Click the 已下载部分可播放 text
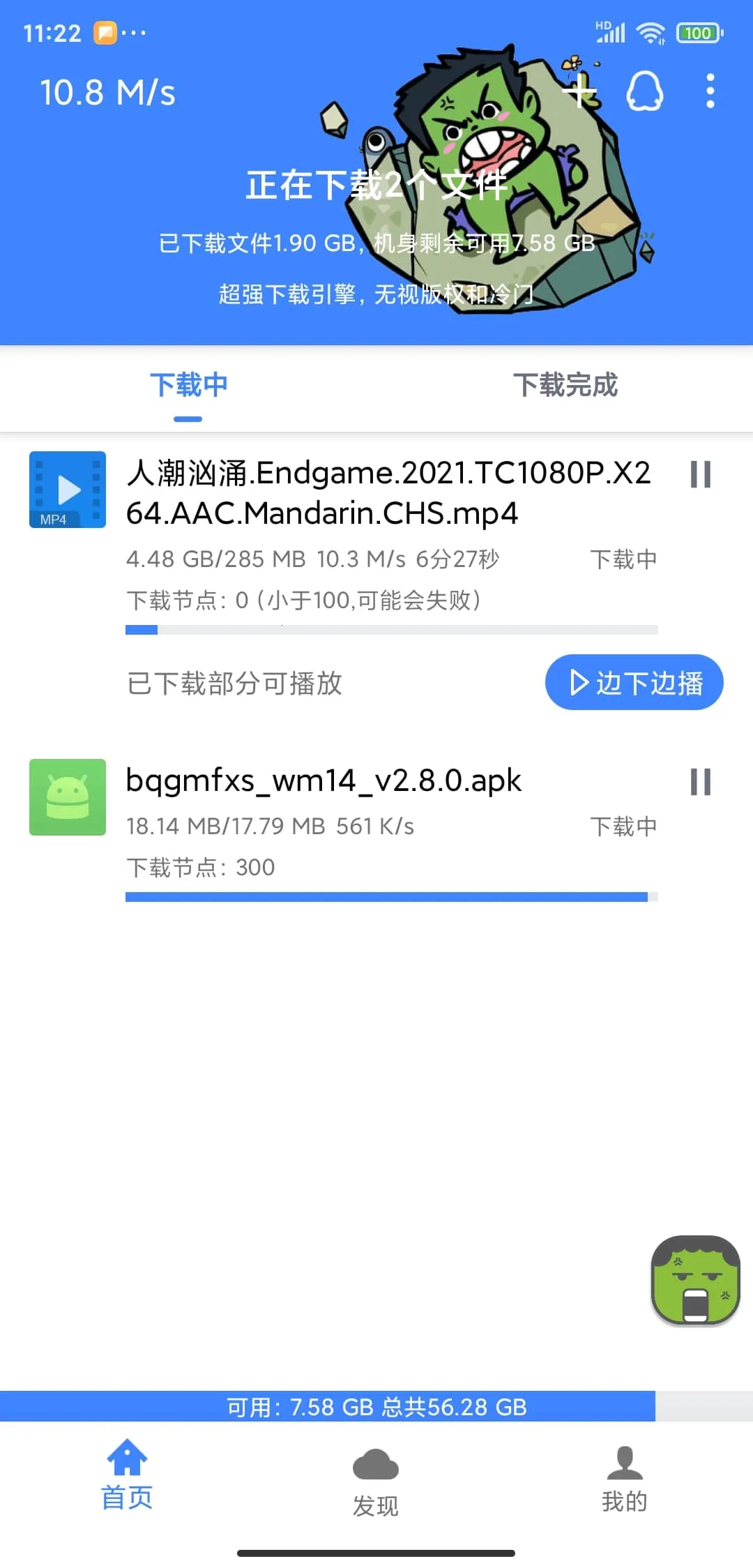Image resolution: width=753 pixels, height=1568 pixels. pos(232,684)
